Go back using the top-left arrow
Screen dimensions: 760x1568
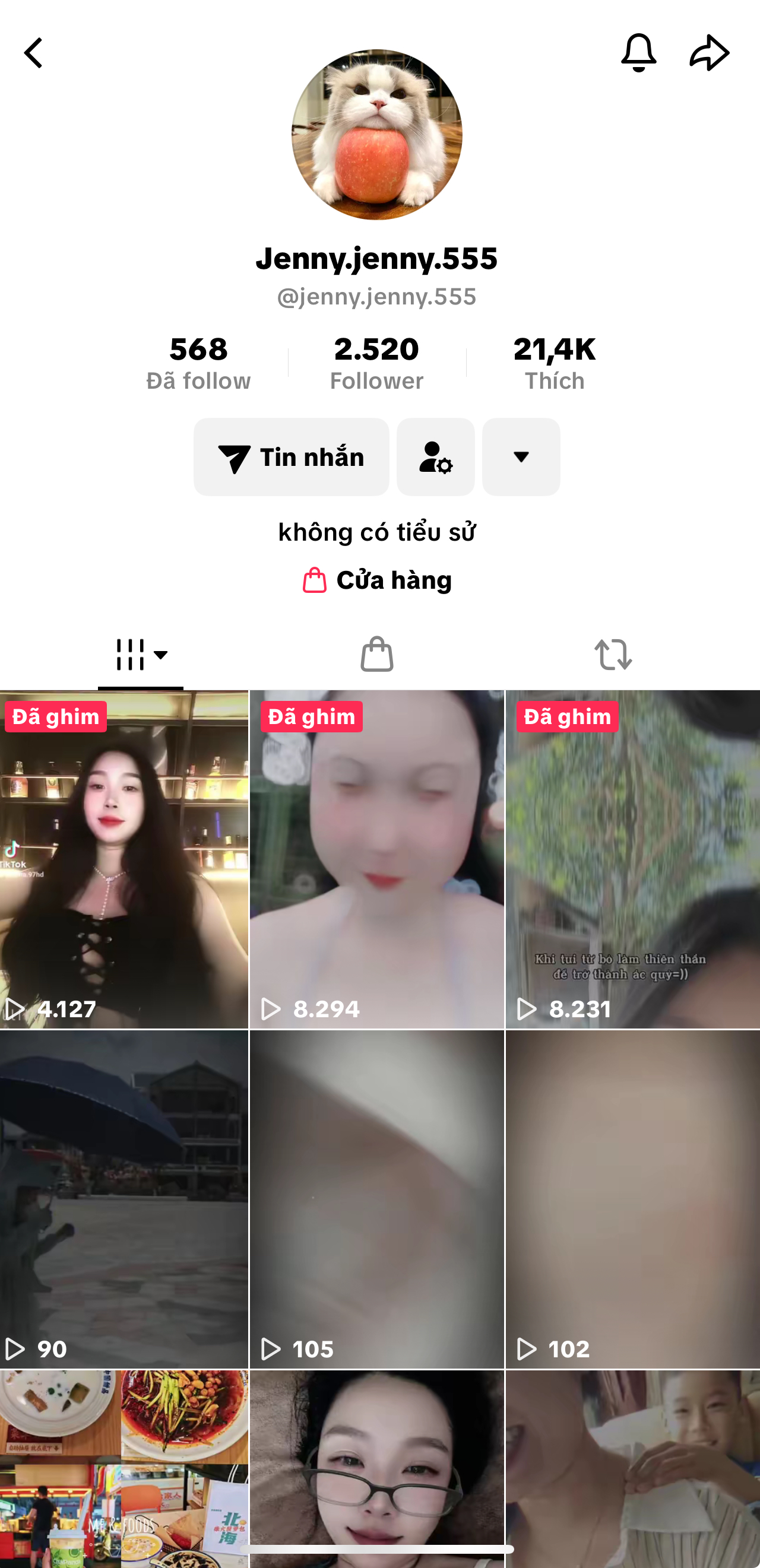click(33, 53)
